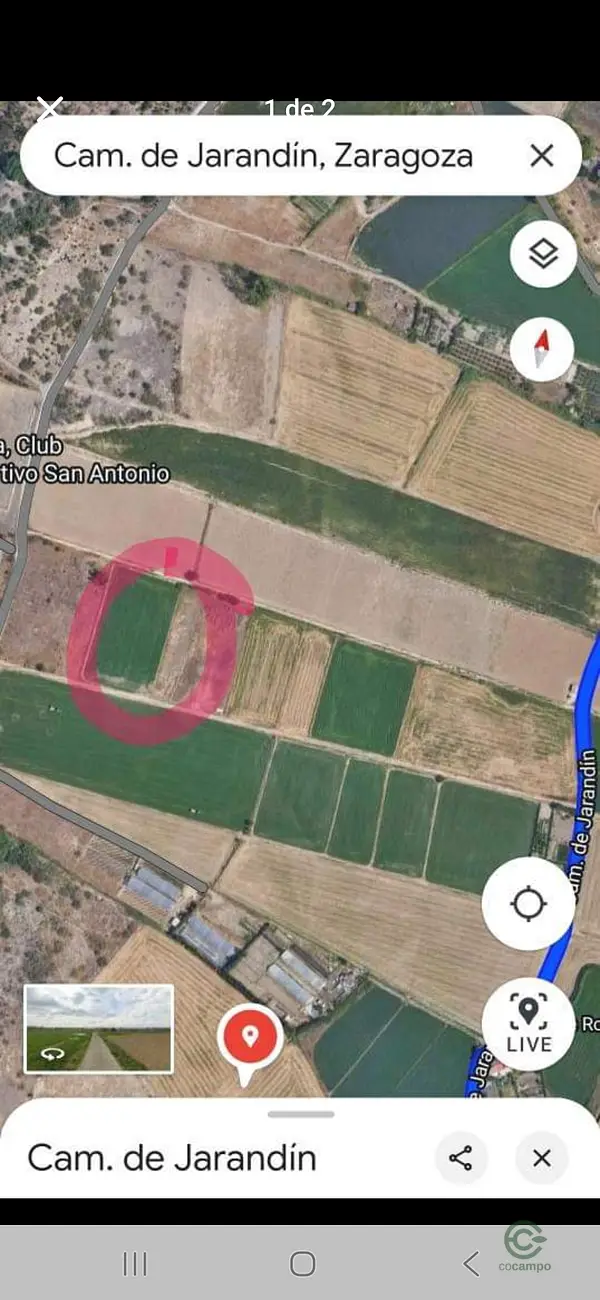
Task: Go back using the system back button
Action: (471, 1264)
